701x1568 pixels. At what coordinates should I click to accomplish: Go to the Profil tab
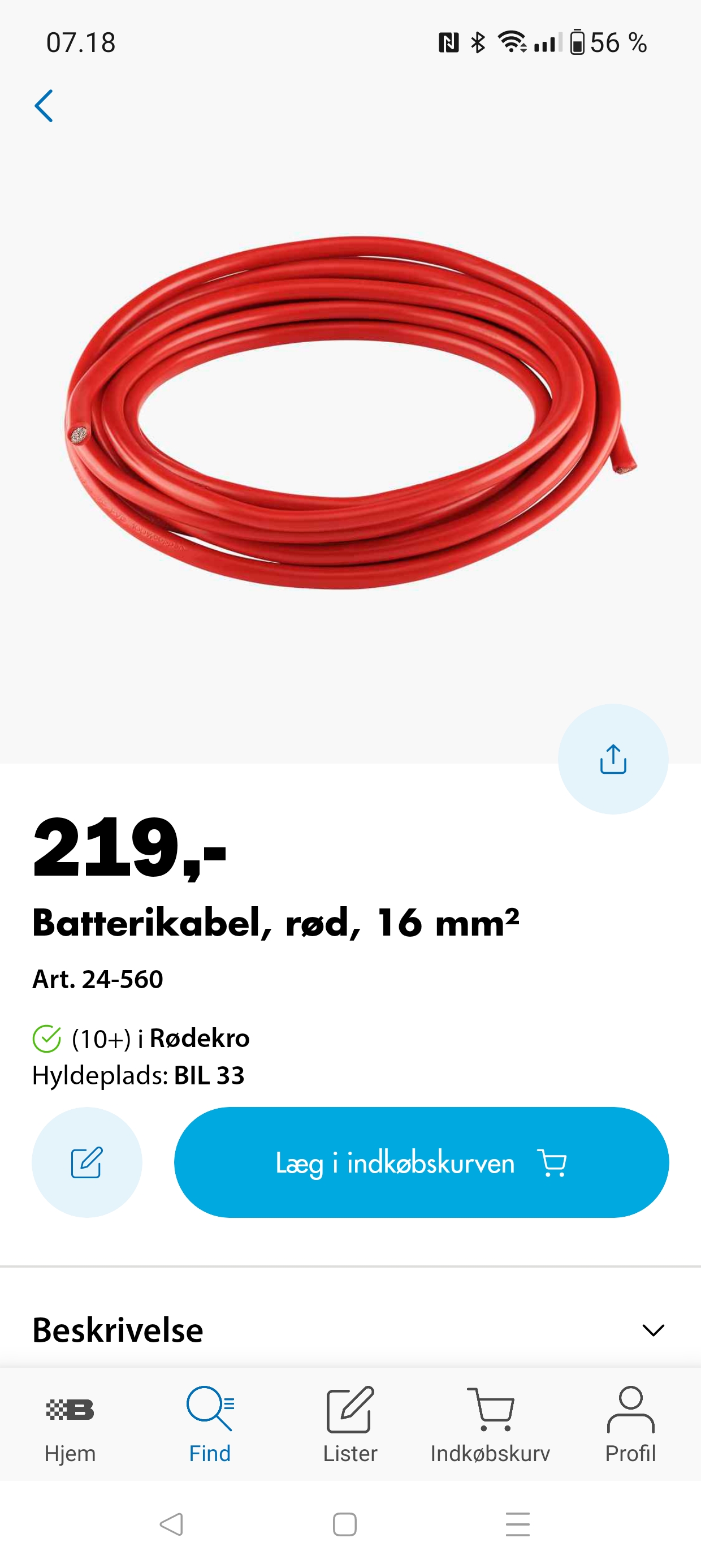click(630, 1425)
